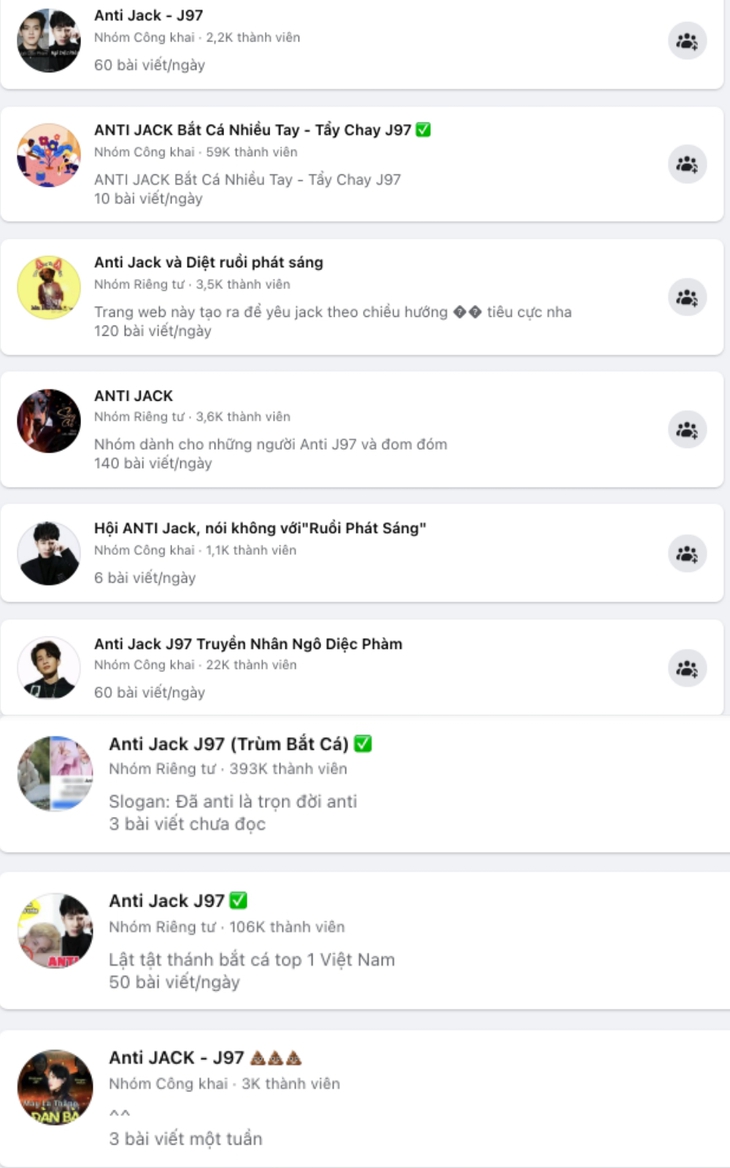This screenshot has width=730, height=1168.
Task: Open Anti Jack J97 (Trùm Bắt Cá) group
Action: (x=228, y=744)
